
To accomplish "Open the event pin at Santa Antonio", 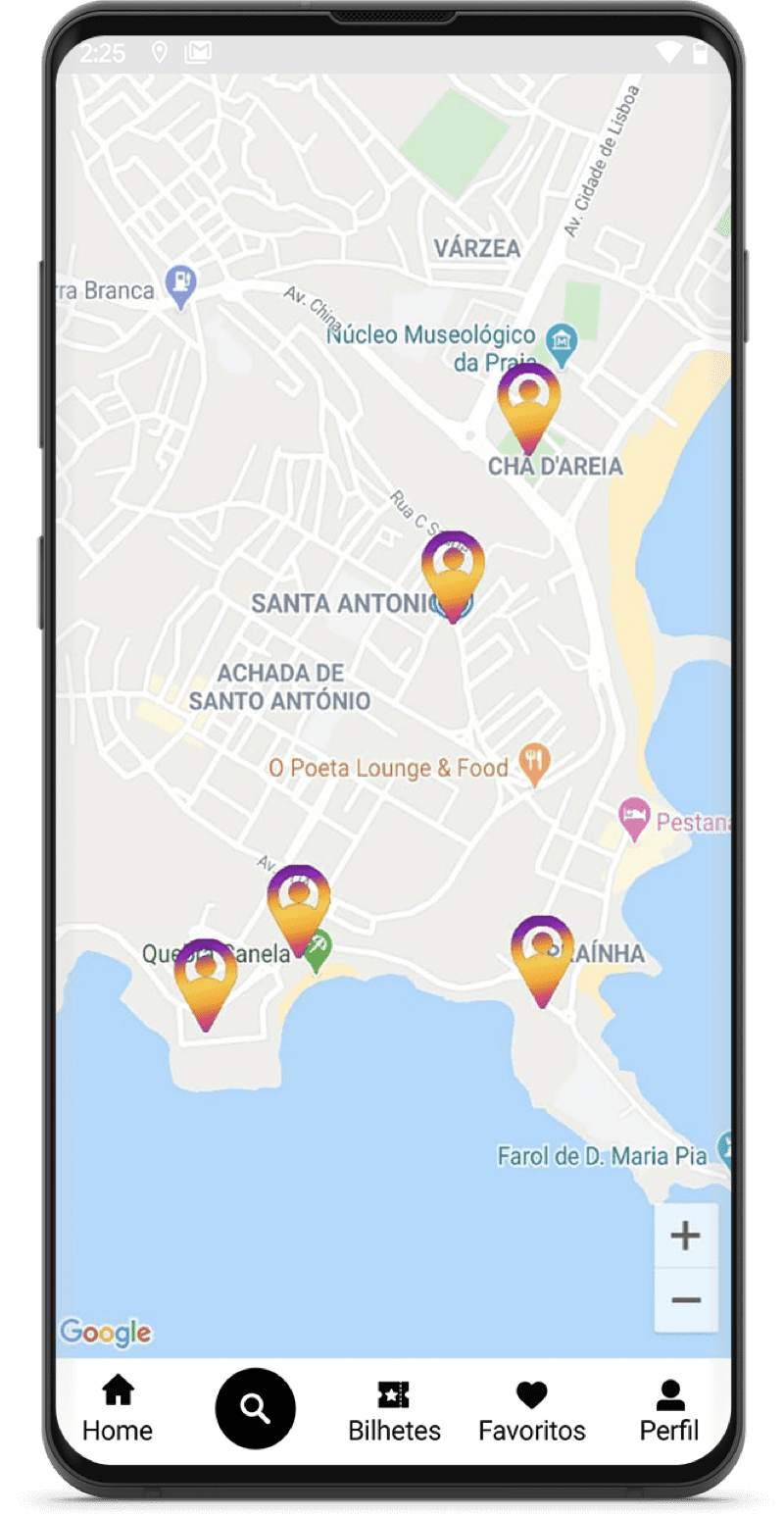I will pos(453,572).
